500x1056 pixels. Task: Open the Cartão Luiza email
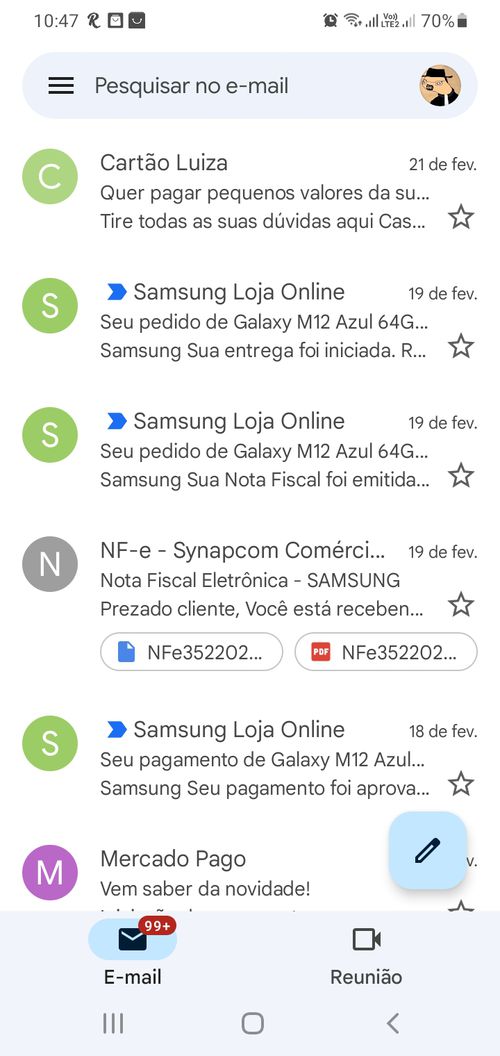(250, 191)
